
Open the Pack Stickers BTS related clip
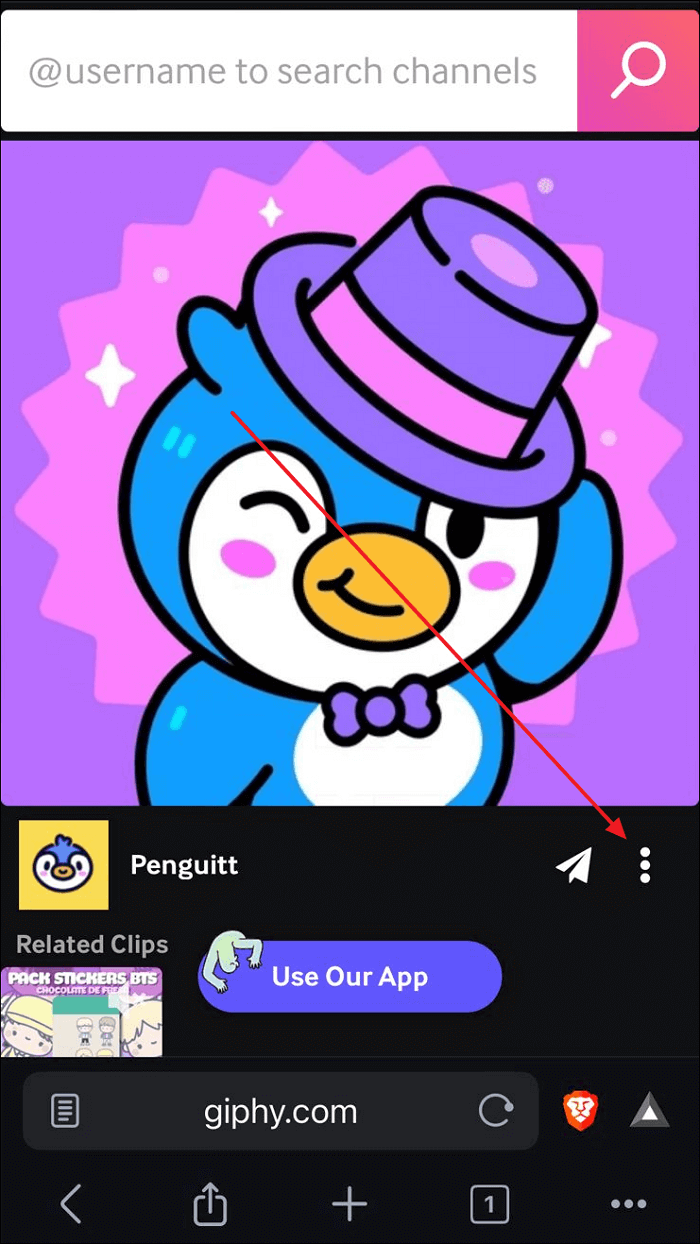point(82,1010)
